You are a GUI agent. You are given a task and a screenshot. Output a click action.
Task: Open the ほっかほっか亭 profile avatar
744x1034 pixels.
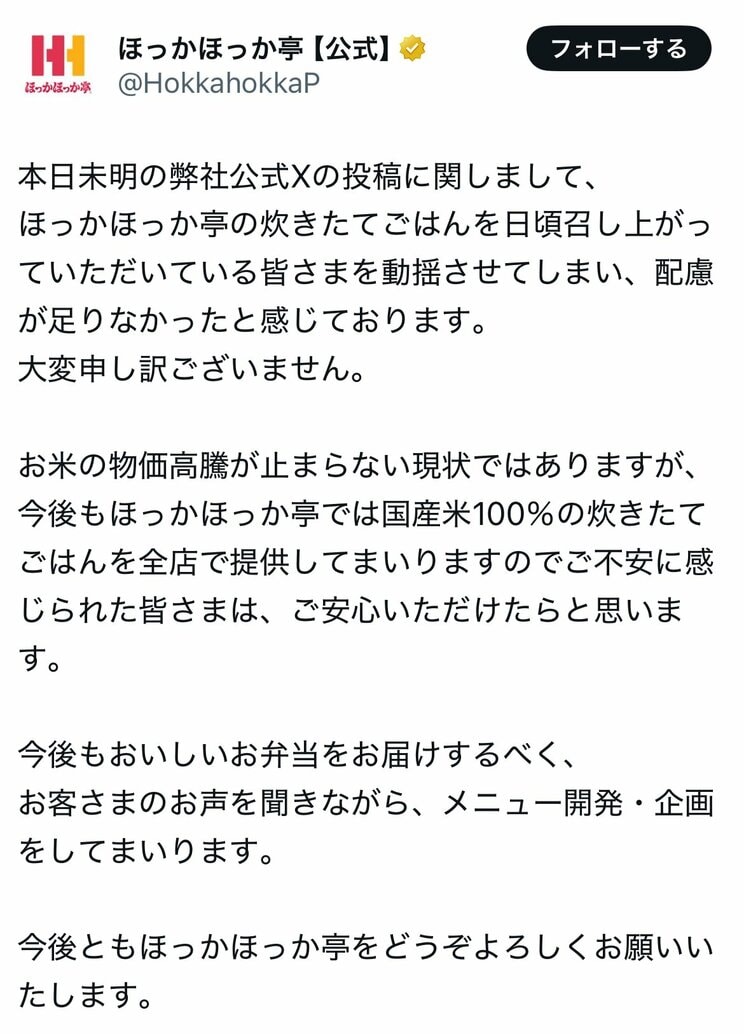click(58, 64)
